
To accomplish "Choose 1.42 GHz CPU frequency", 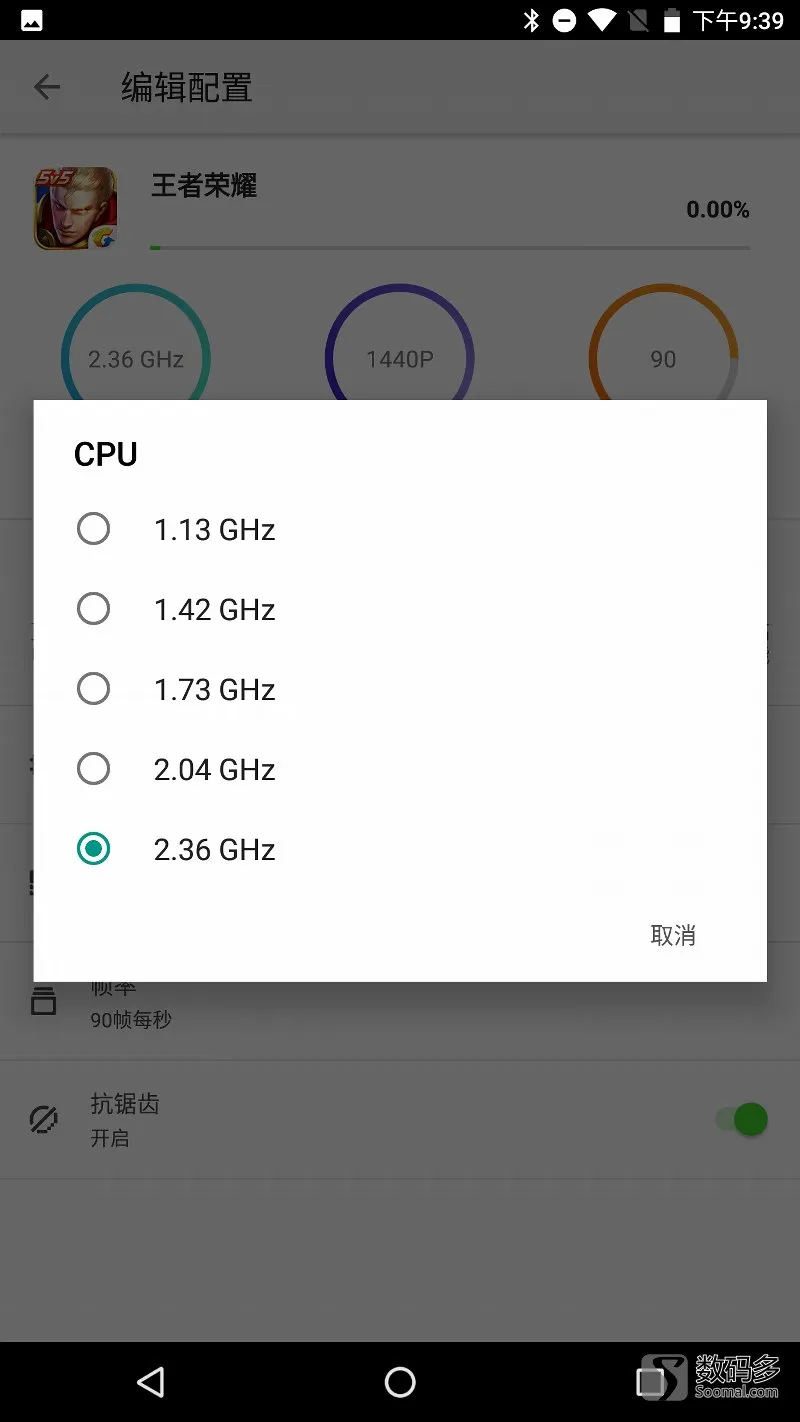I will [400, 609].
